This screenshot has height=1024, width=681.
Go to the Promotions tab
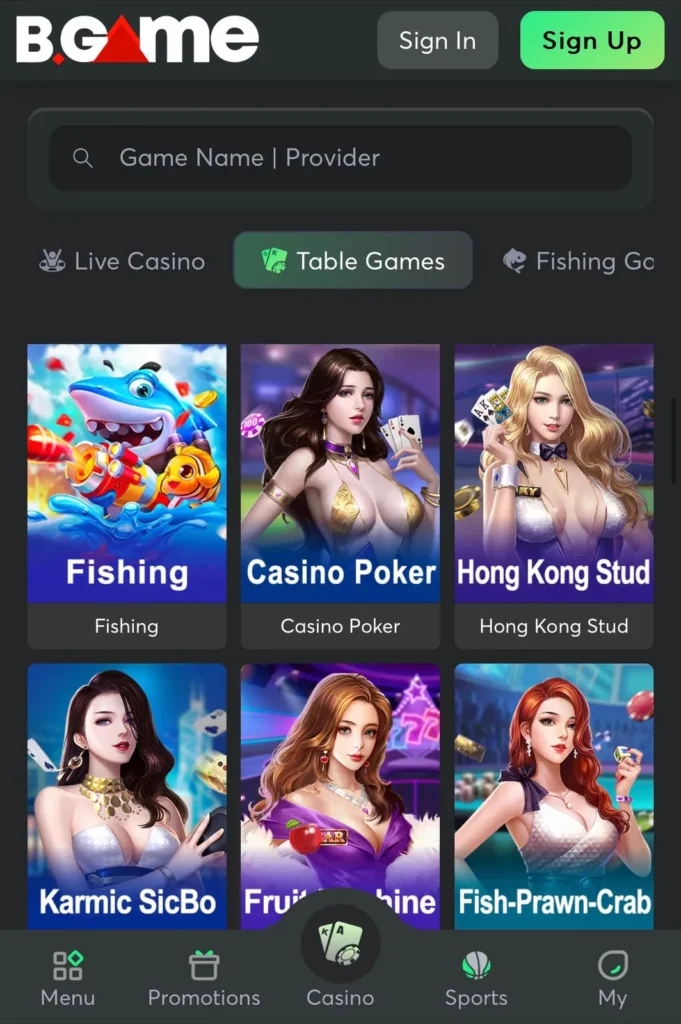pyautogui.click(x=204, y=979)
